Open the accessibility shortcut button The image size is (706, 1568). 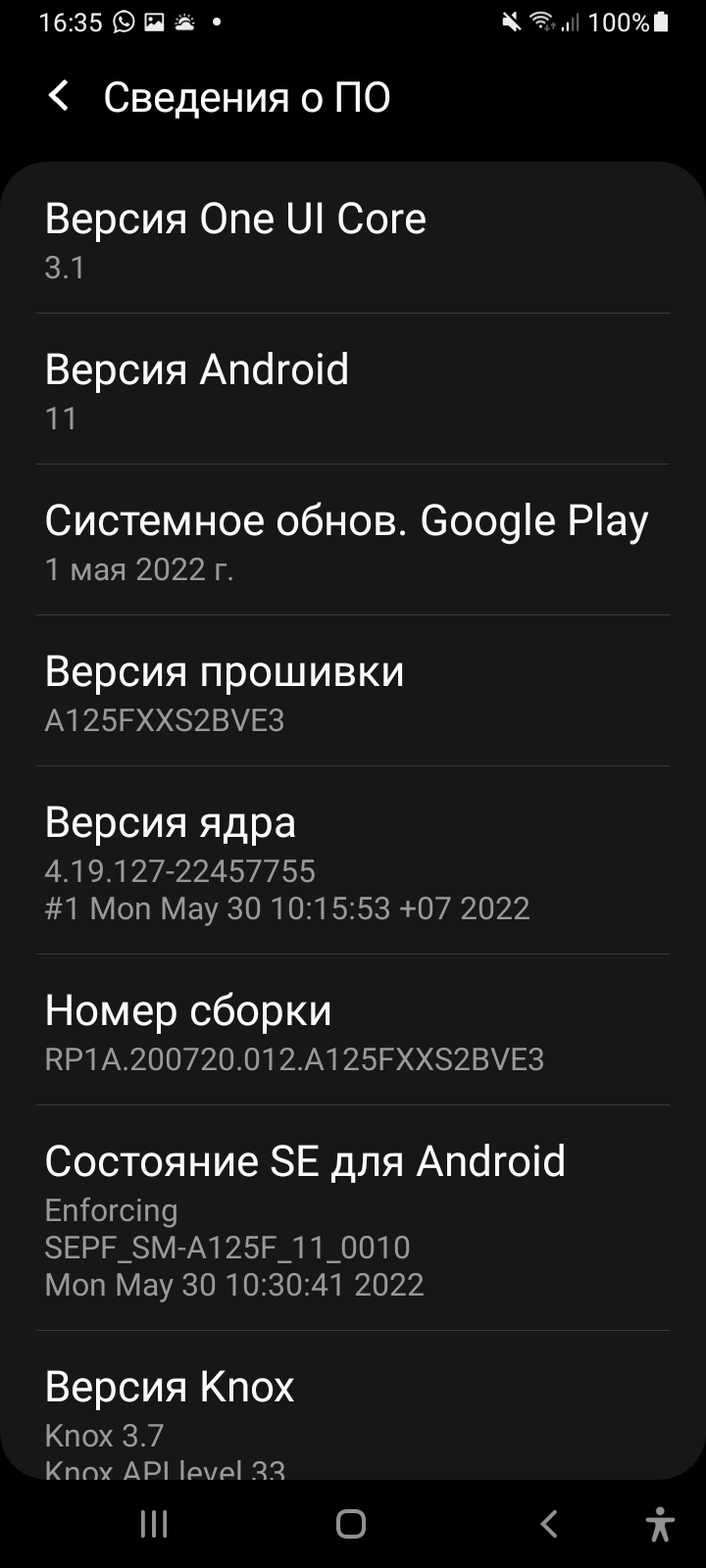tap(661, 1525)
